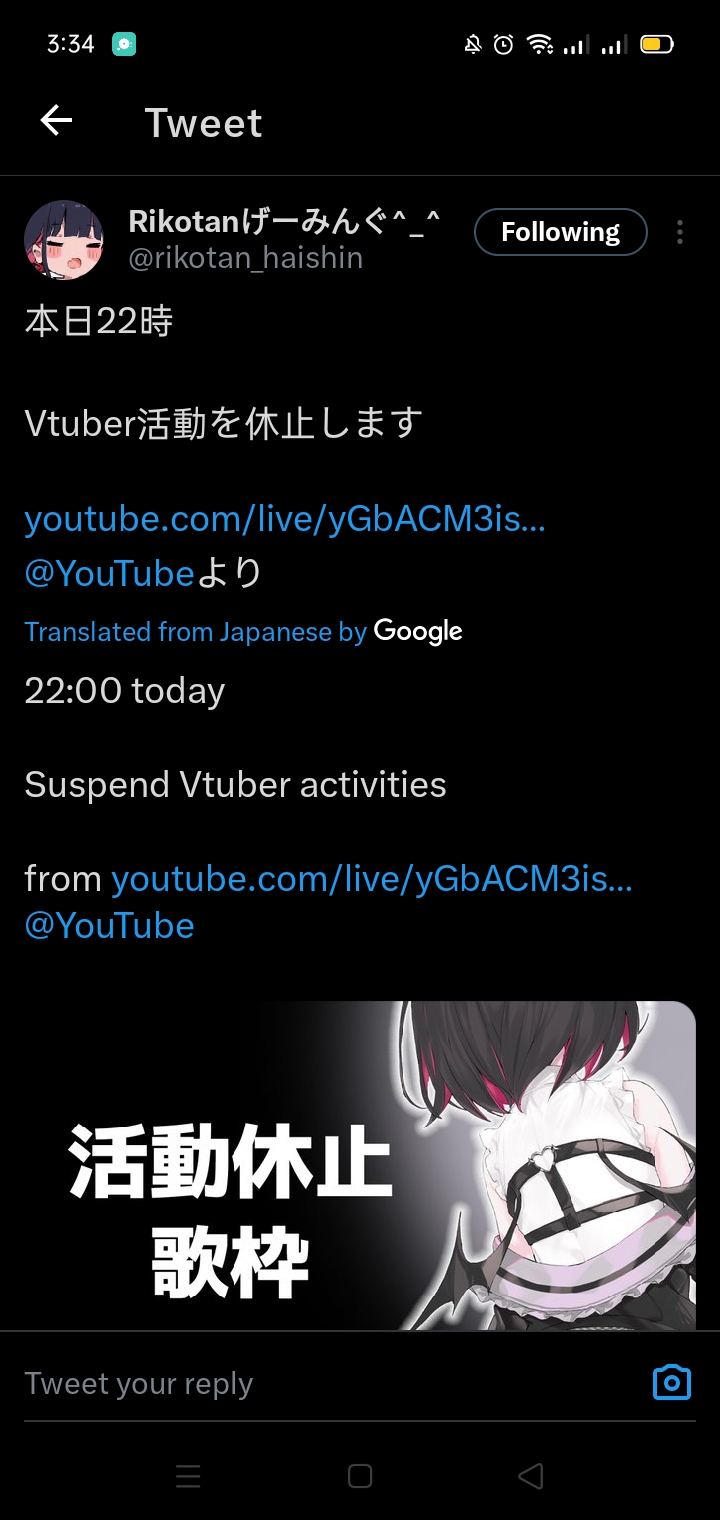720x1520 pixels.
Task: Open Rikotan's profile picture
Action: pos(64,240)
